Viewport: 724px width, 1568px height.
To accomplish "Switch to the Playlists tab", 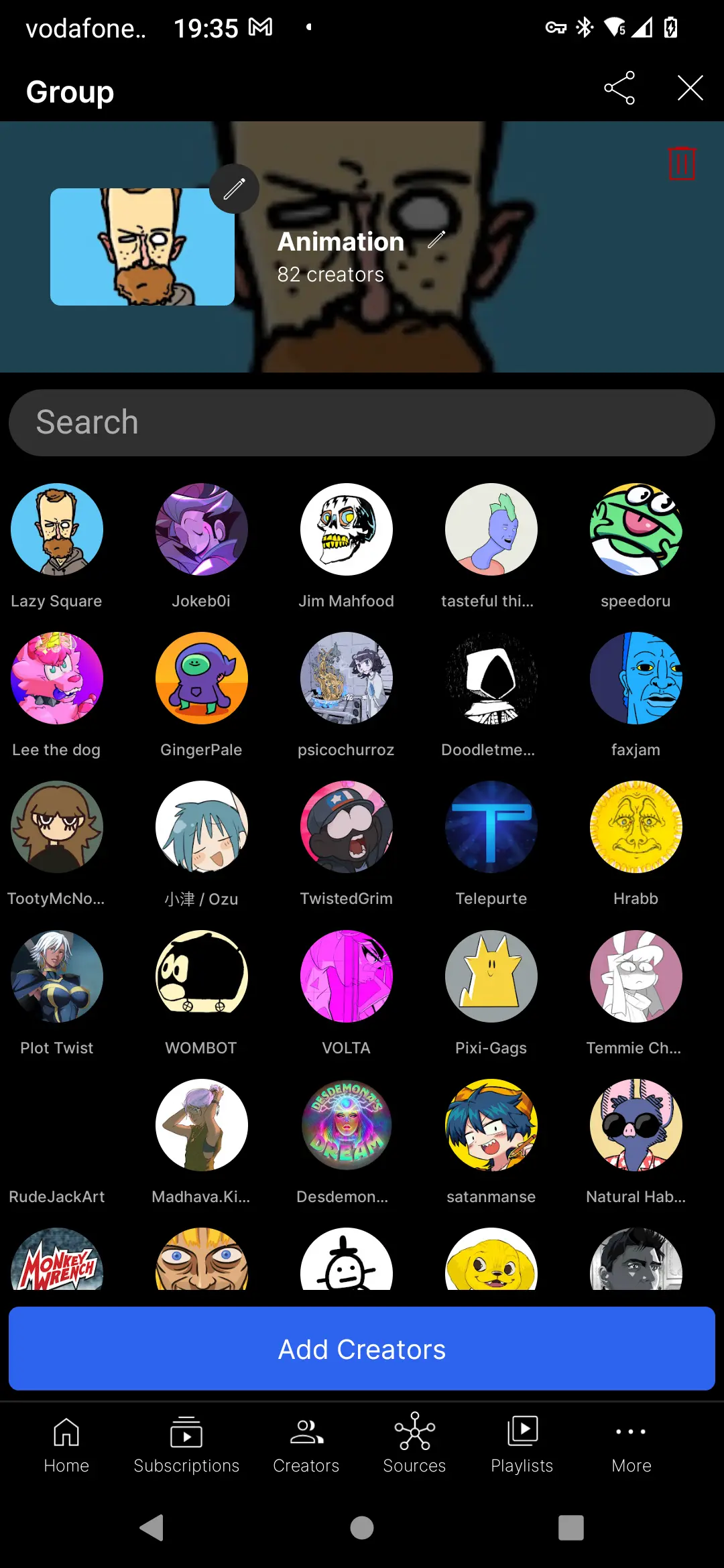I will pos(522,1445).
